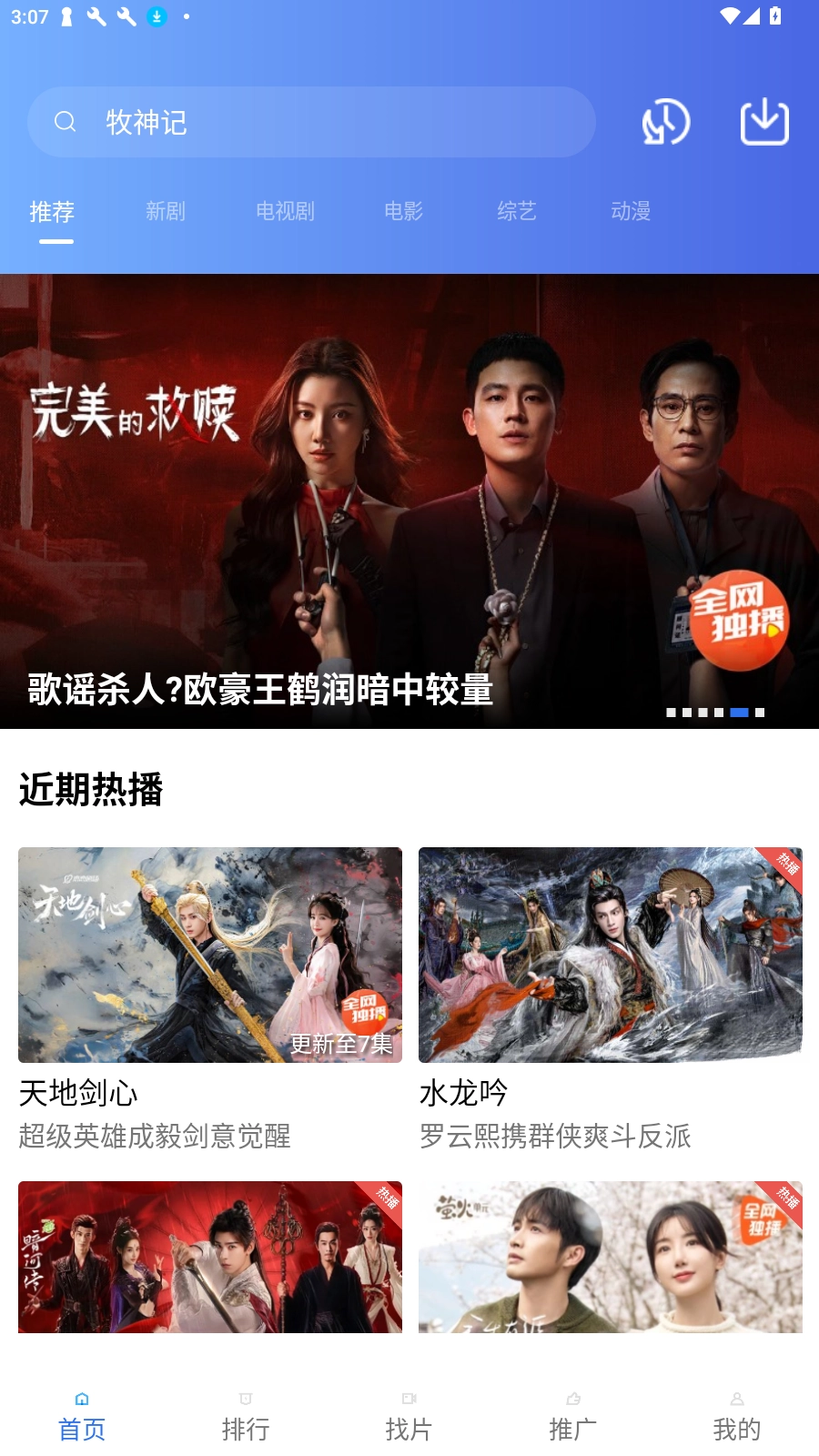Screen dimensions: 819x1456
Task: Open 水龙吟 via its title link
Action: [464, 1093]
